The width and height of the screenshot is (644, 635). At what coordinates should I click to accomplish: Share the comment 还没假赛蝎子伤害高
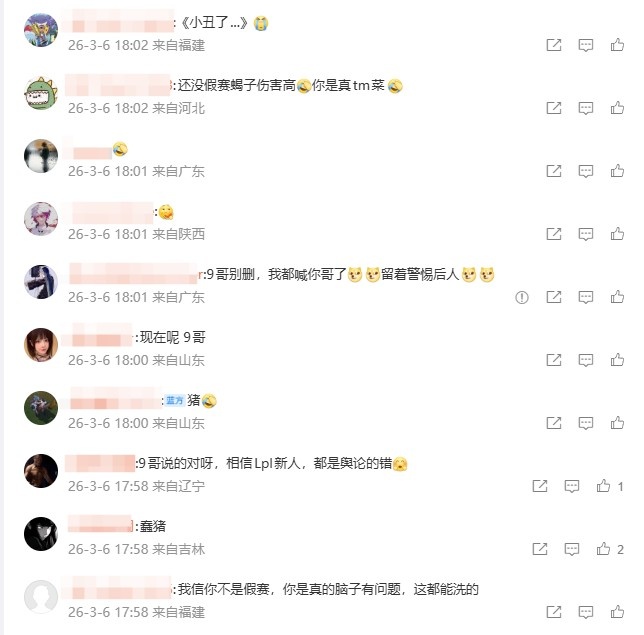[x=554, y=108]
